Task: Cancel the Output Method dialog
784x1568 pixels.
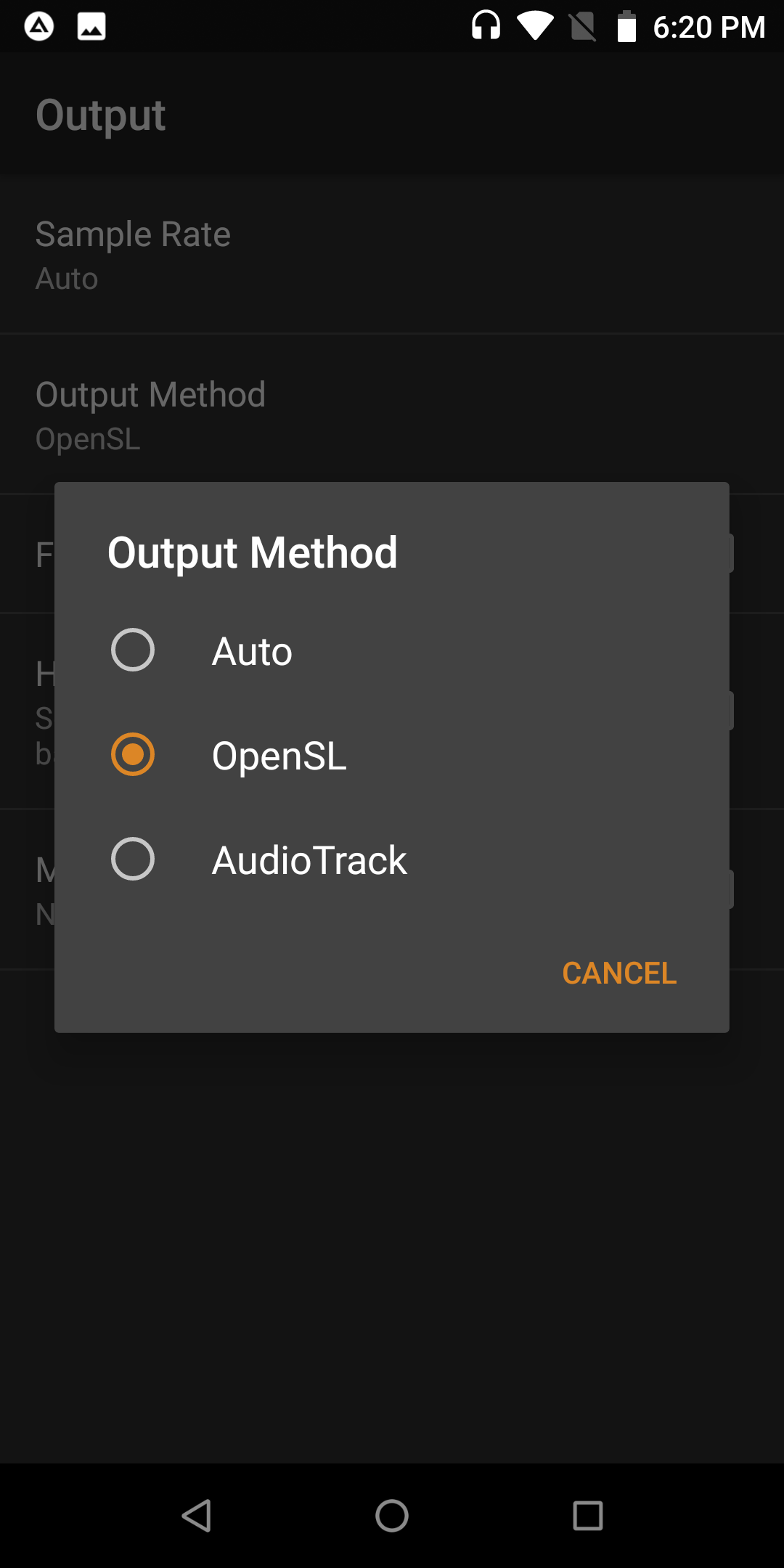Action: pos(619,973)
